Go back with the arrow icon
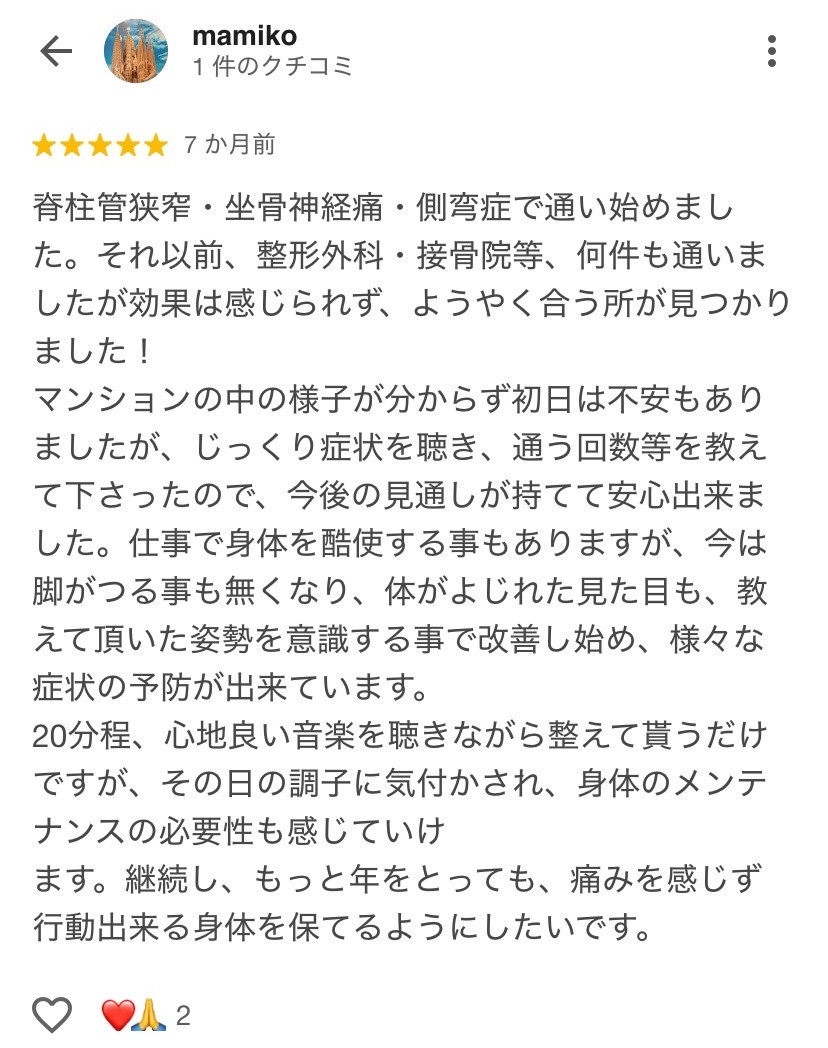The width and height of the screenshot is (828, 1048). tap(56, 51)
